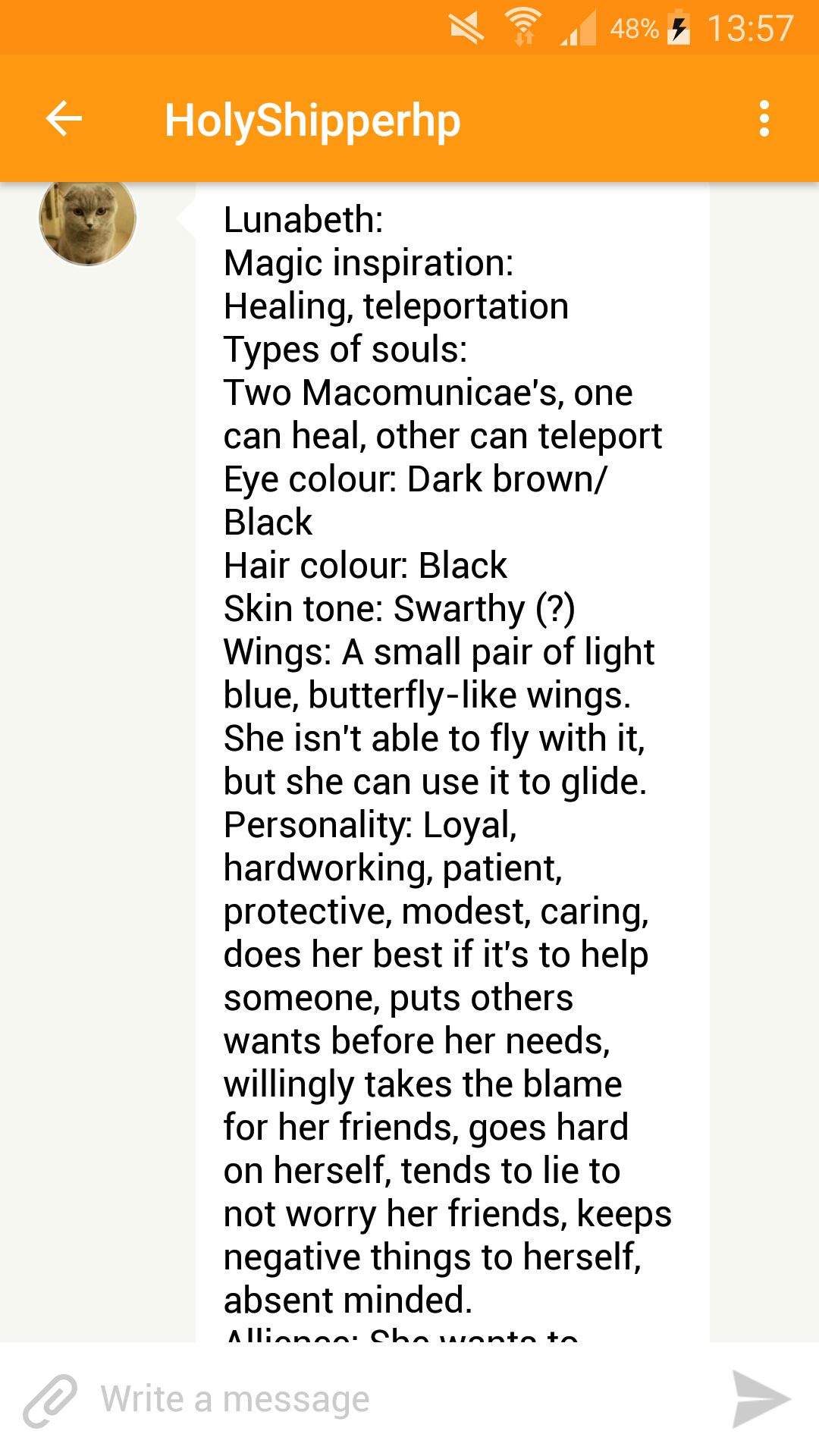Open the overflow menu
The image size is (819, 1456).
click(x=764, y=119)
